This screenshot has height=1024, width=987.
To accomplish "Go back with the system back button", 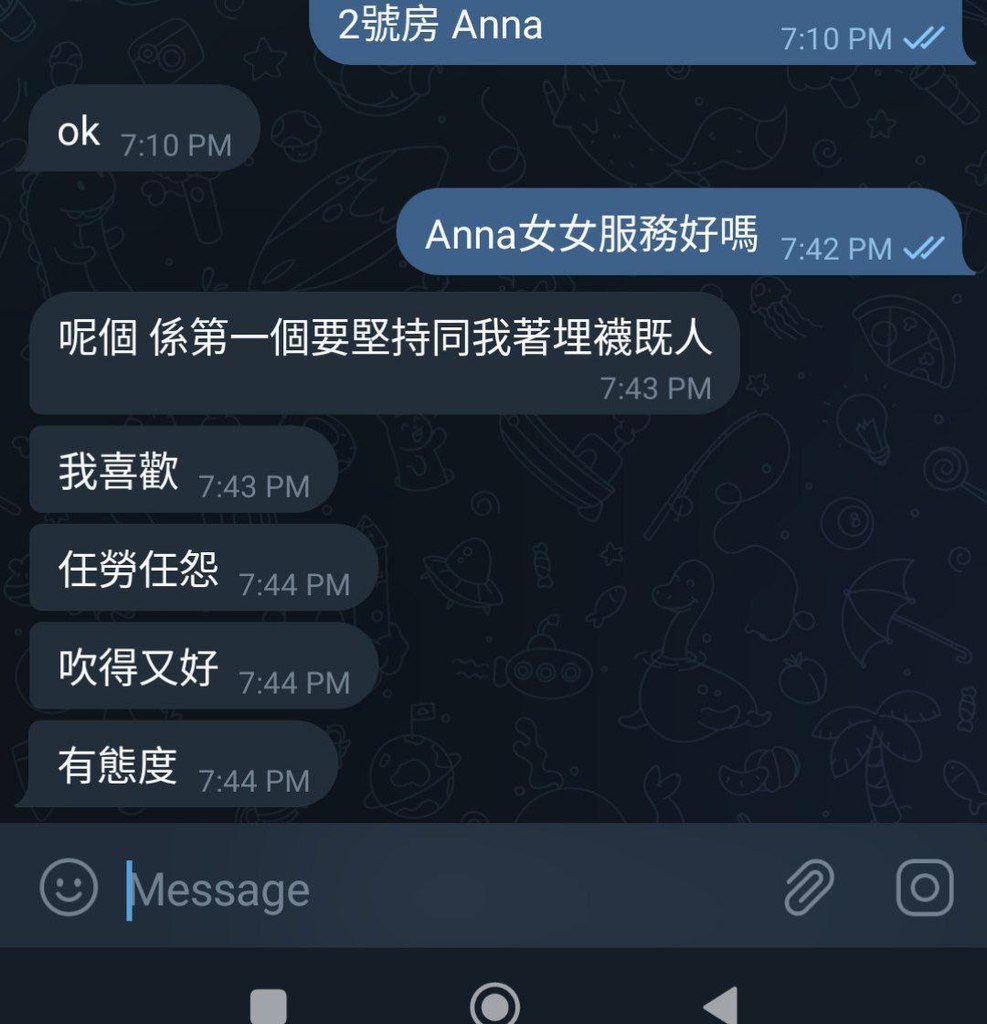I will pyautogui.click(x=720, y=1005).
